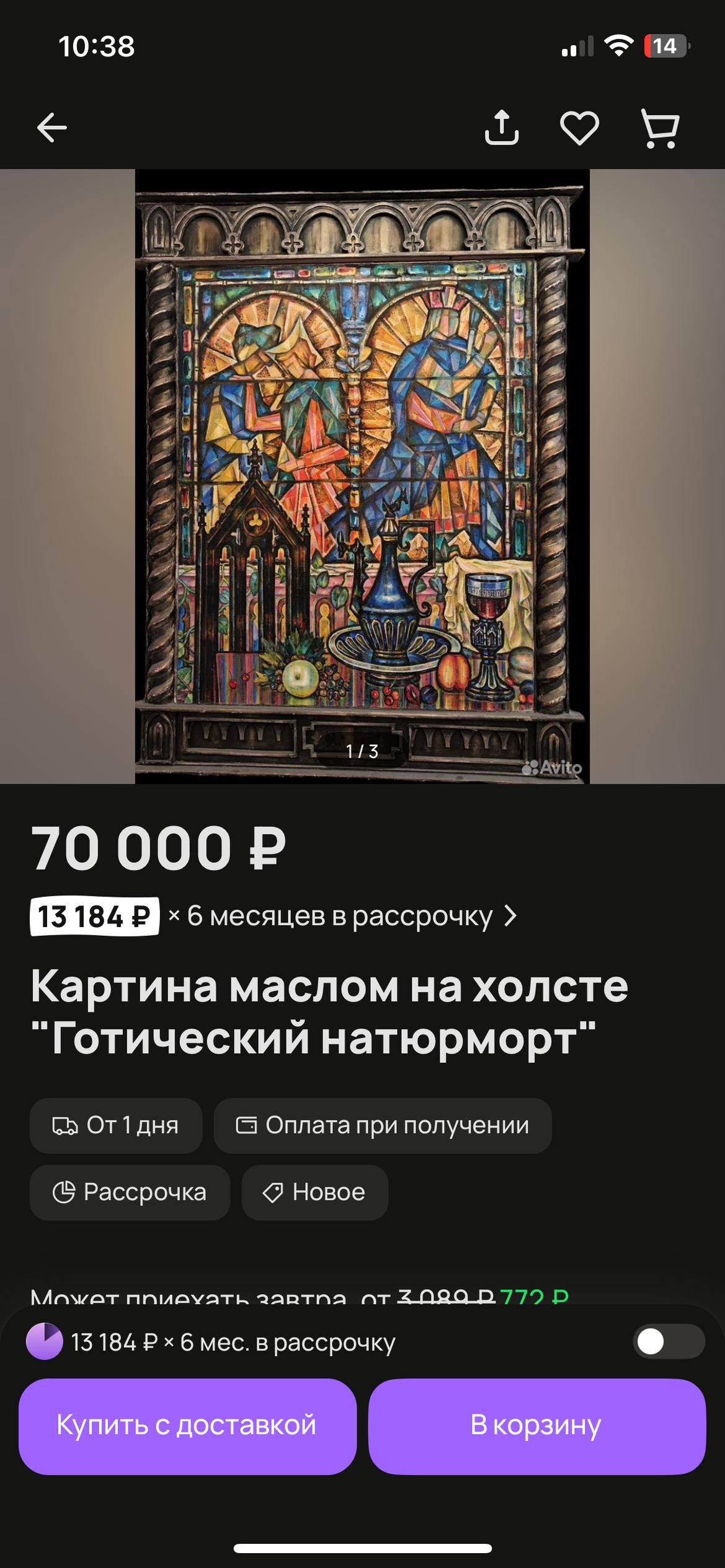This screenshot has height=1568, width=725.
Task: Open 6-month installment details link
Action: coord(340,916)
